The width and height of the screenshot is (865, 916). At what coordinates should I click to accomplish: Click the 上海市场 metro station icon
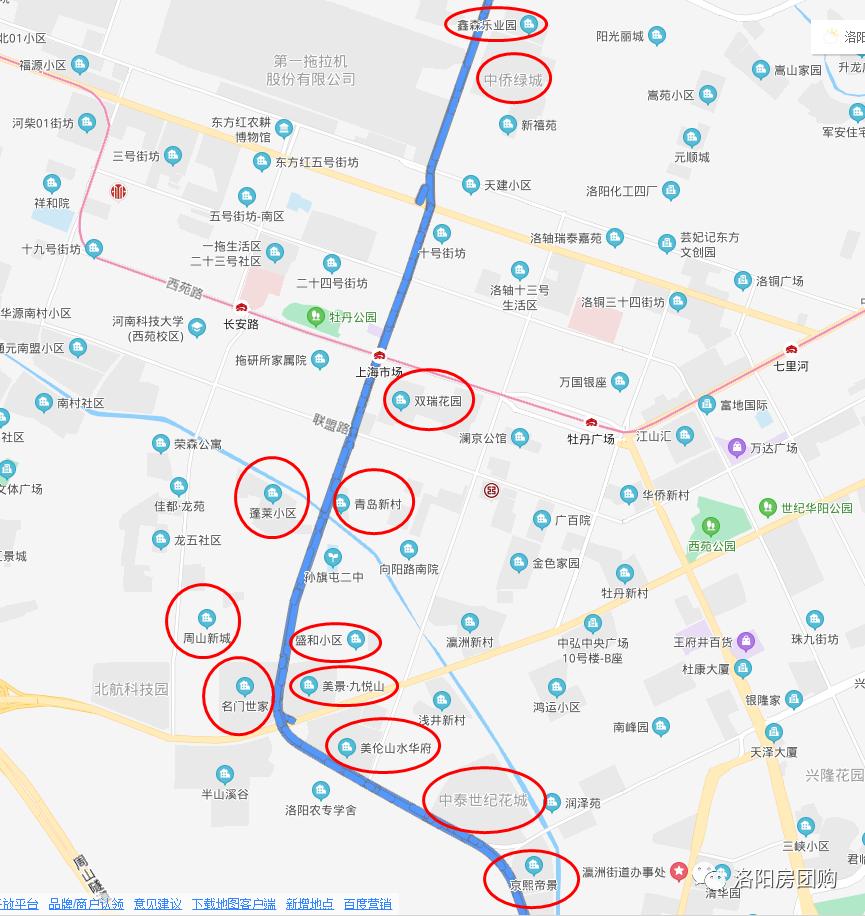pos(378,356)
